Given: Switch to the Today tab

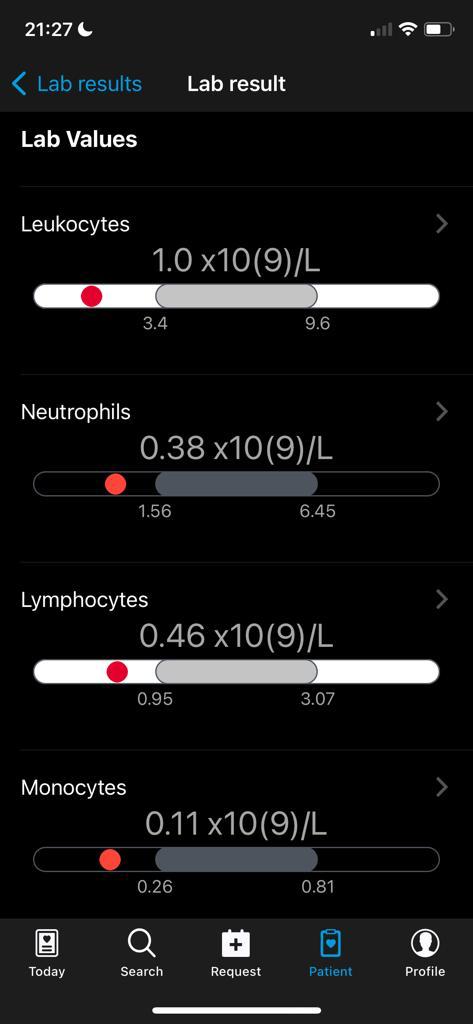Looking at the screenshot, I should click(x=47, y=953).
